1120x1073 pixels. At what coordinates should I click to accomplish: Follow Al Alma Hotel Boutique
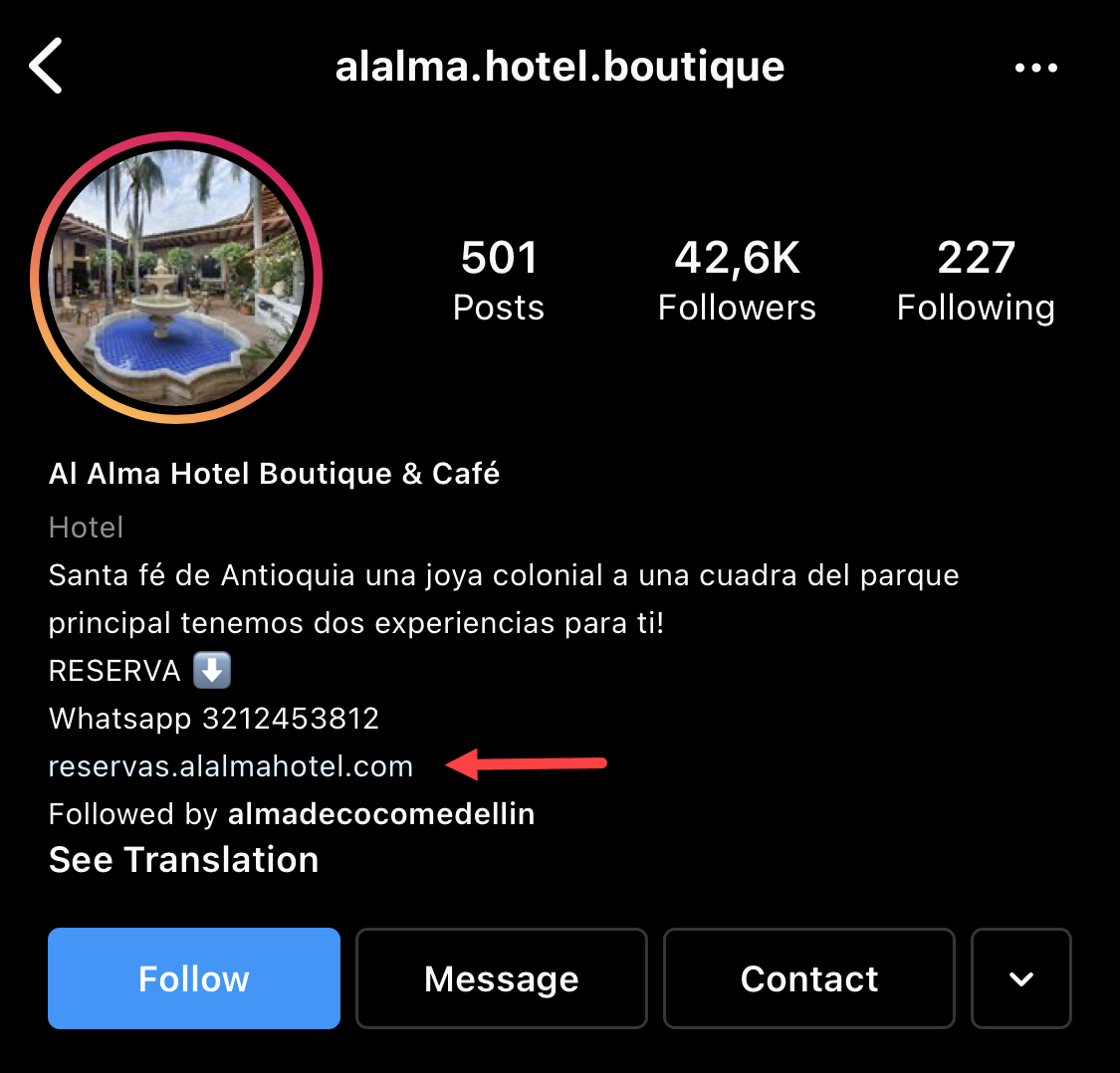(x=194, y=978)
